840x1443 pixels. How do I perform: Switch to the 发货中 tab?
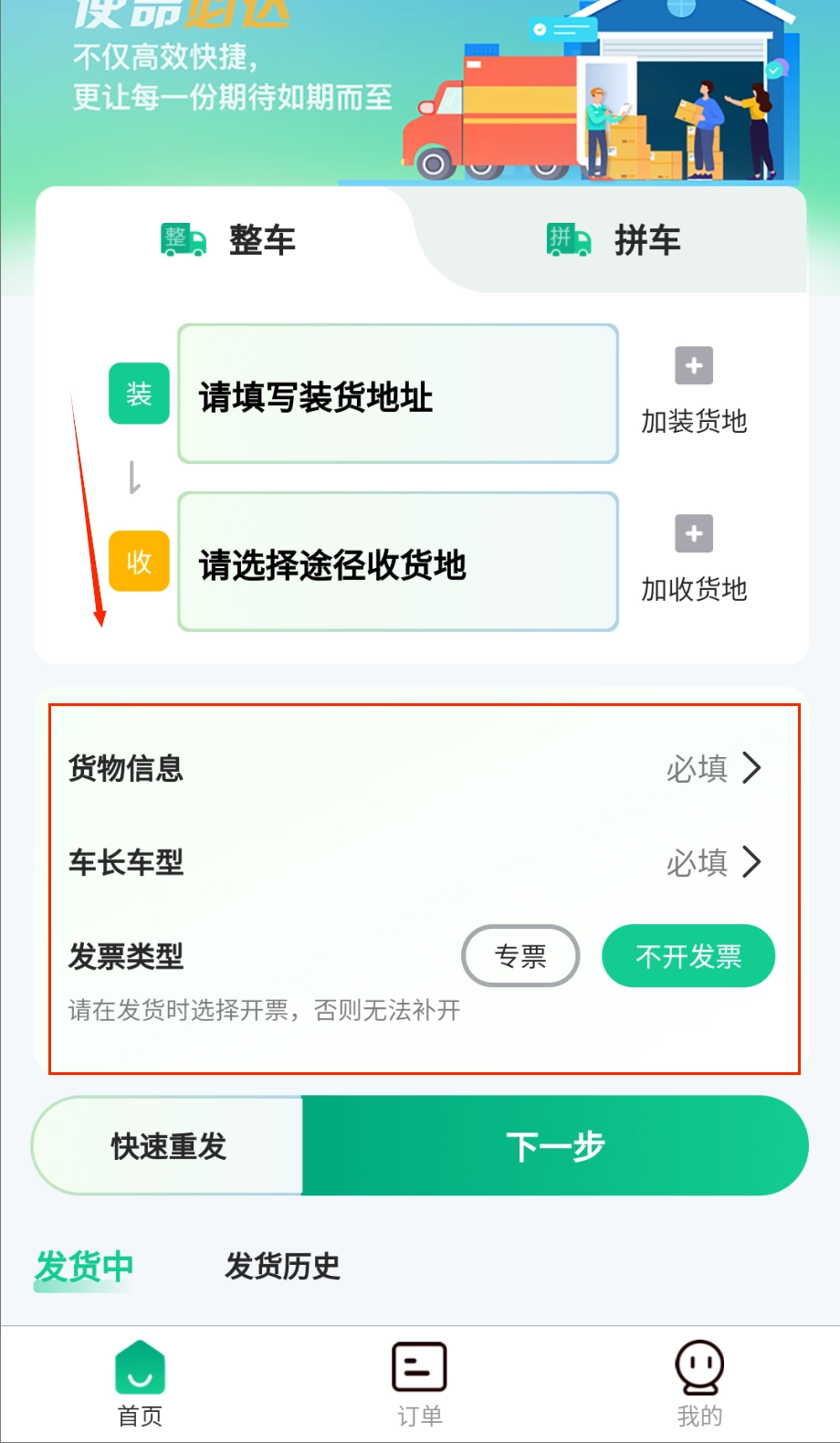84,1267
